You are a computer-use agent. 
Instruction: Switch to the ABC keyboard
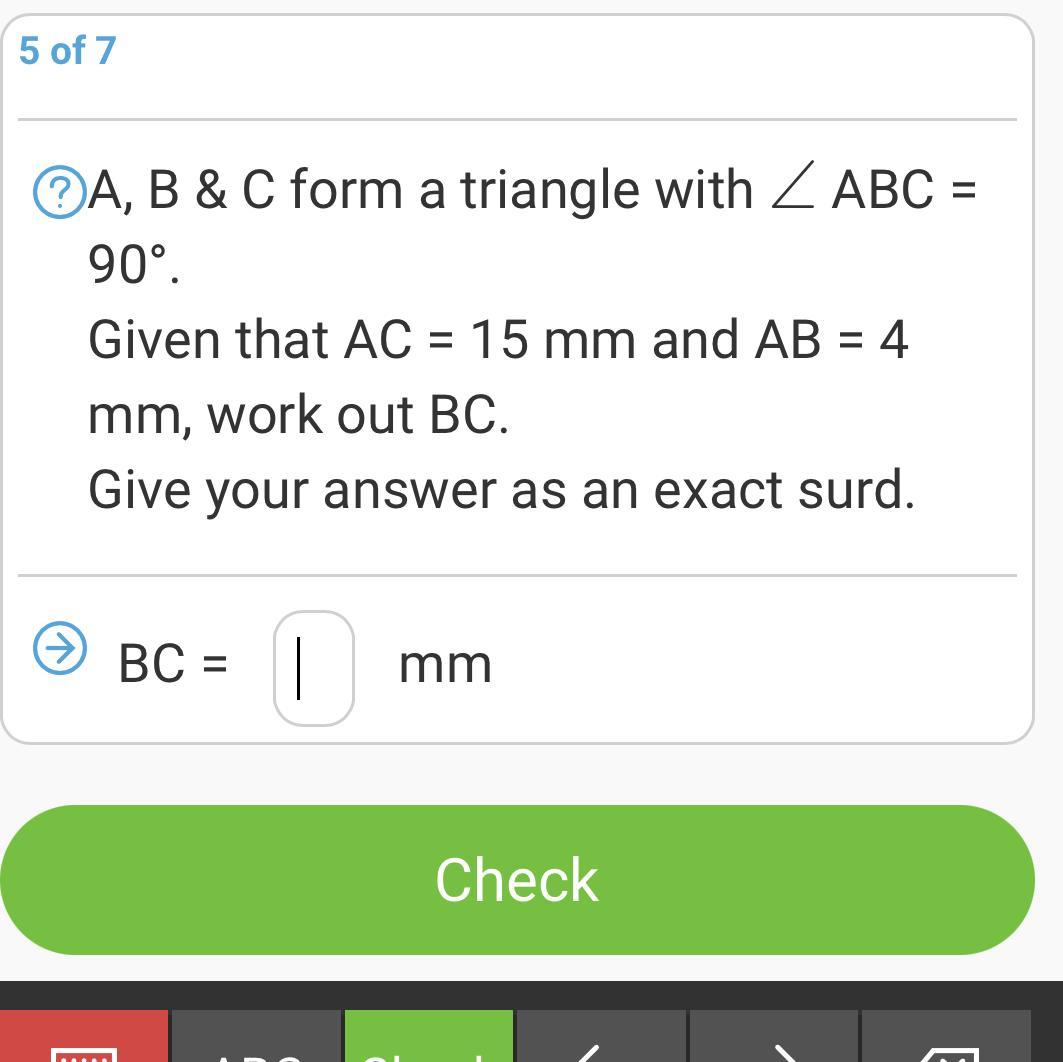257,1040
